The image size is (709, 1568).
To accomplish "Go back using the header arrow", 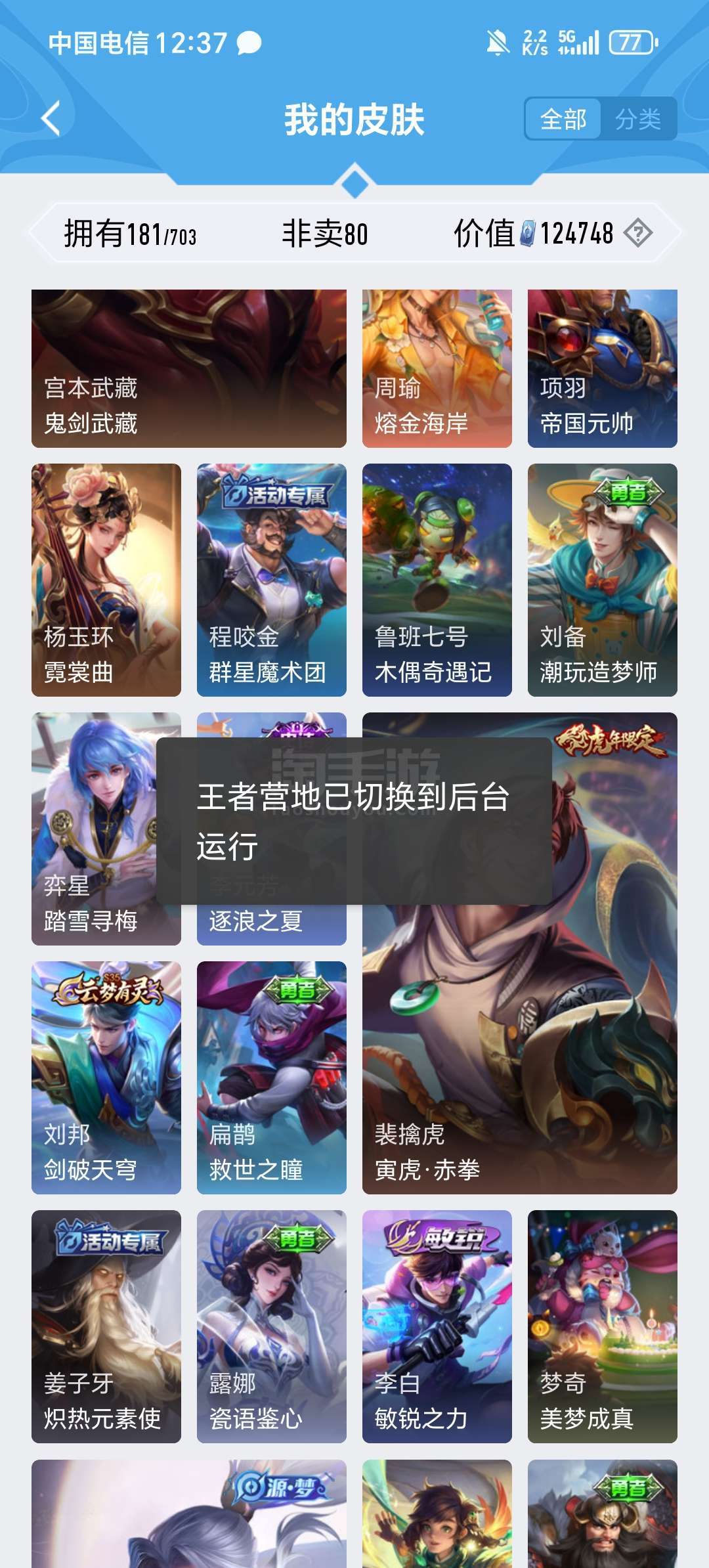I will [x=51, y=119].
